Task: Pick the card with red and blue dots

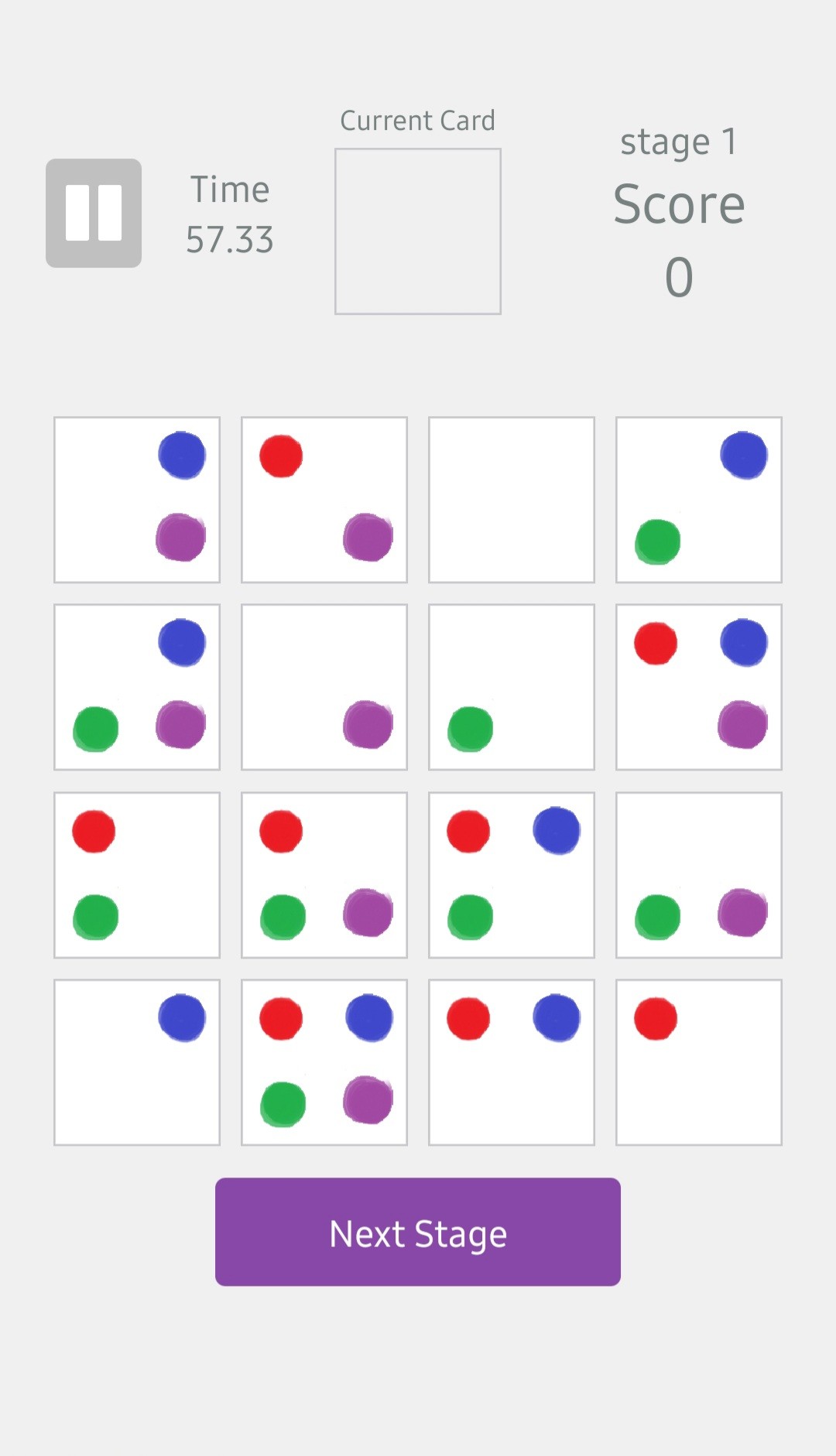Action: click(x=512, y=1062)
